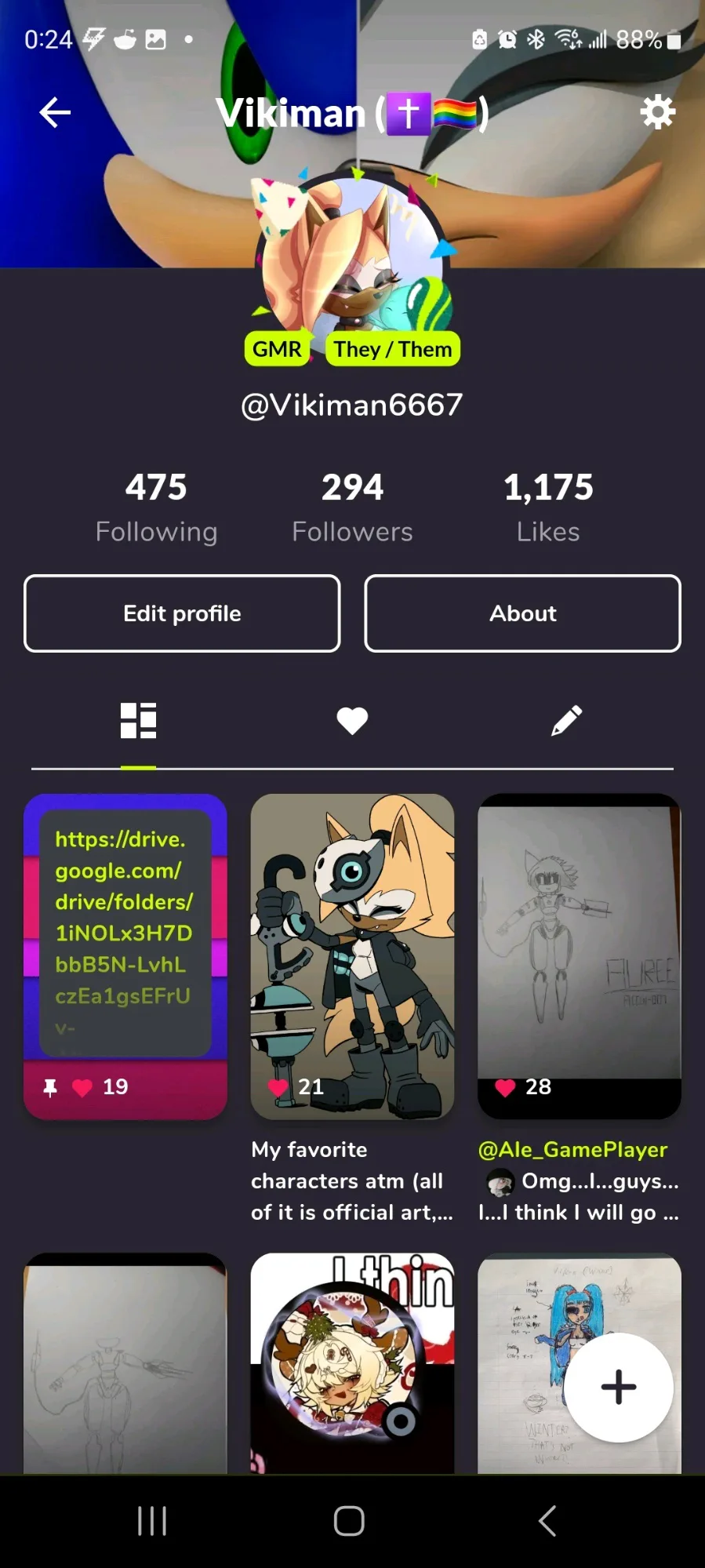Open the recent apps switcher
The height and width of the screenshot is (1568, 705).
point(152,1521)
